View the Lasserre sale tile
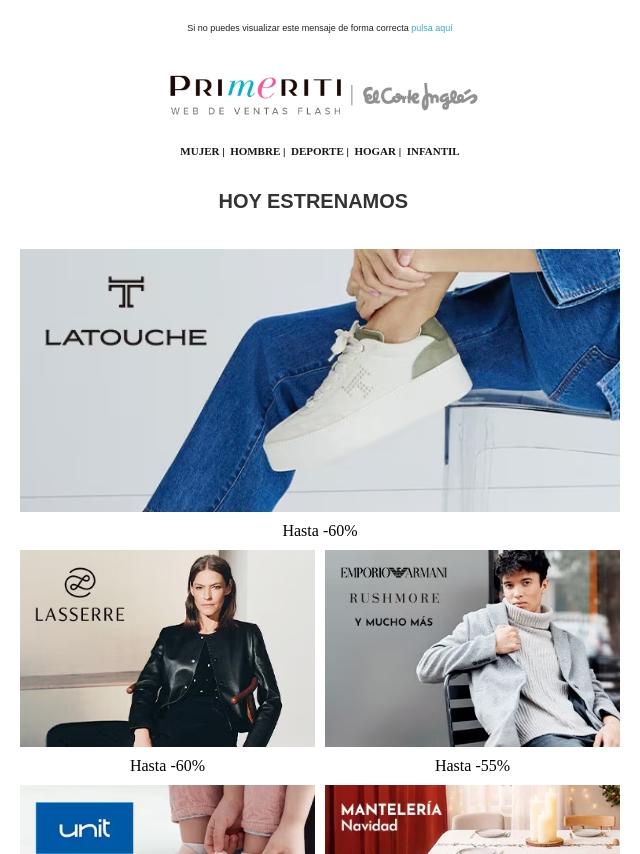The height and width of the screenshot is (854, 640). [167, 648]
